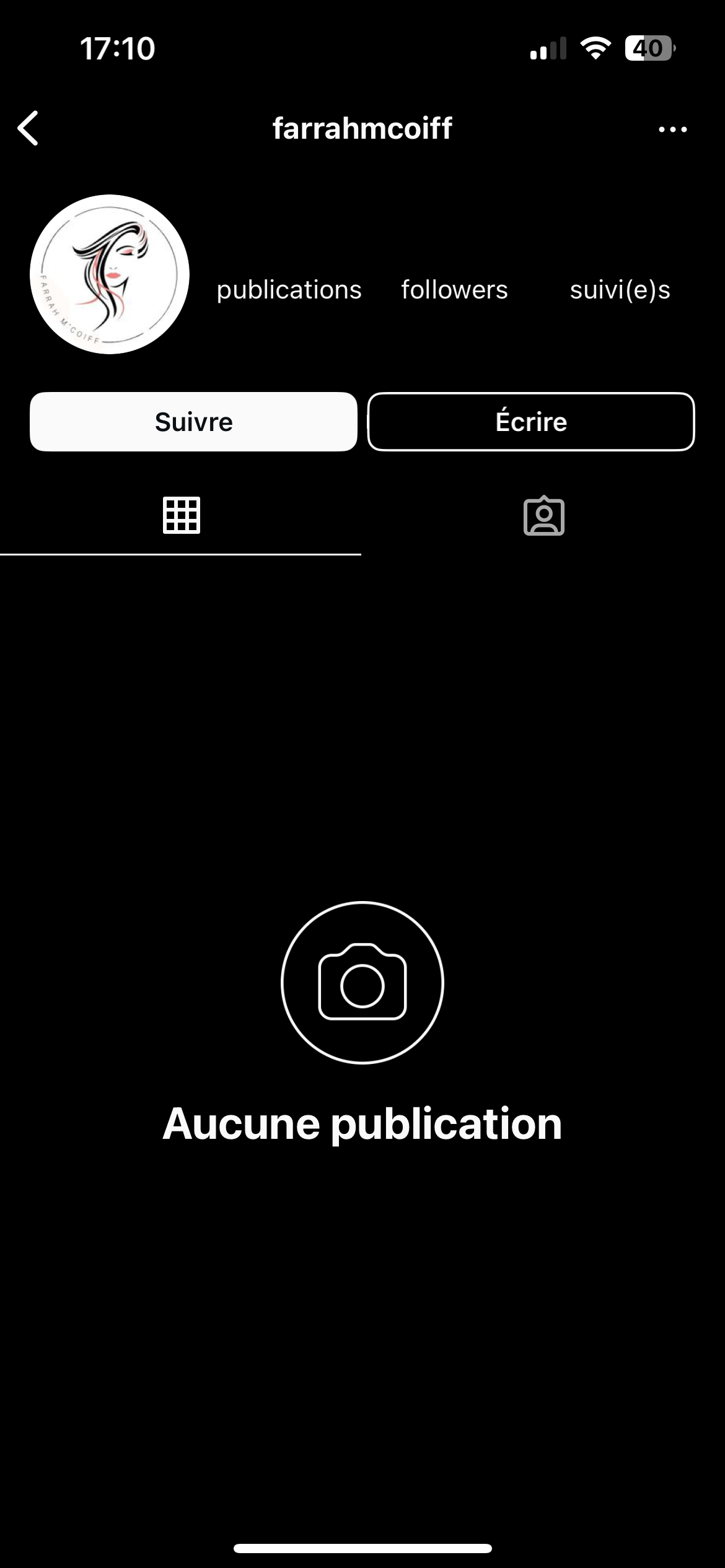Image resolution: width=725 pixels, height=1568 pixels.
Task: Switch to the tagged photos tab
Action: click(543, 515)
